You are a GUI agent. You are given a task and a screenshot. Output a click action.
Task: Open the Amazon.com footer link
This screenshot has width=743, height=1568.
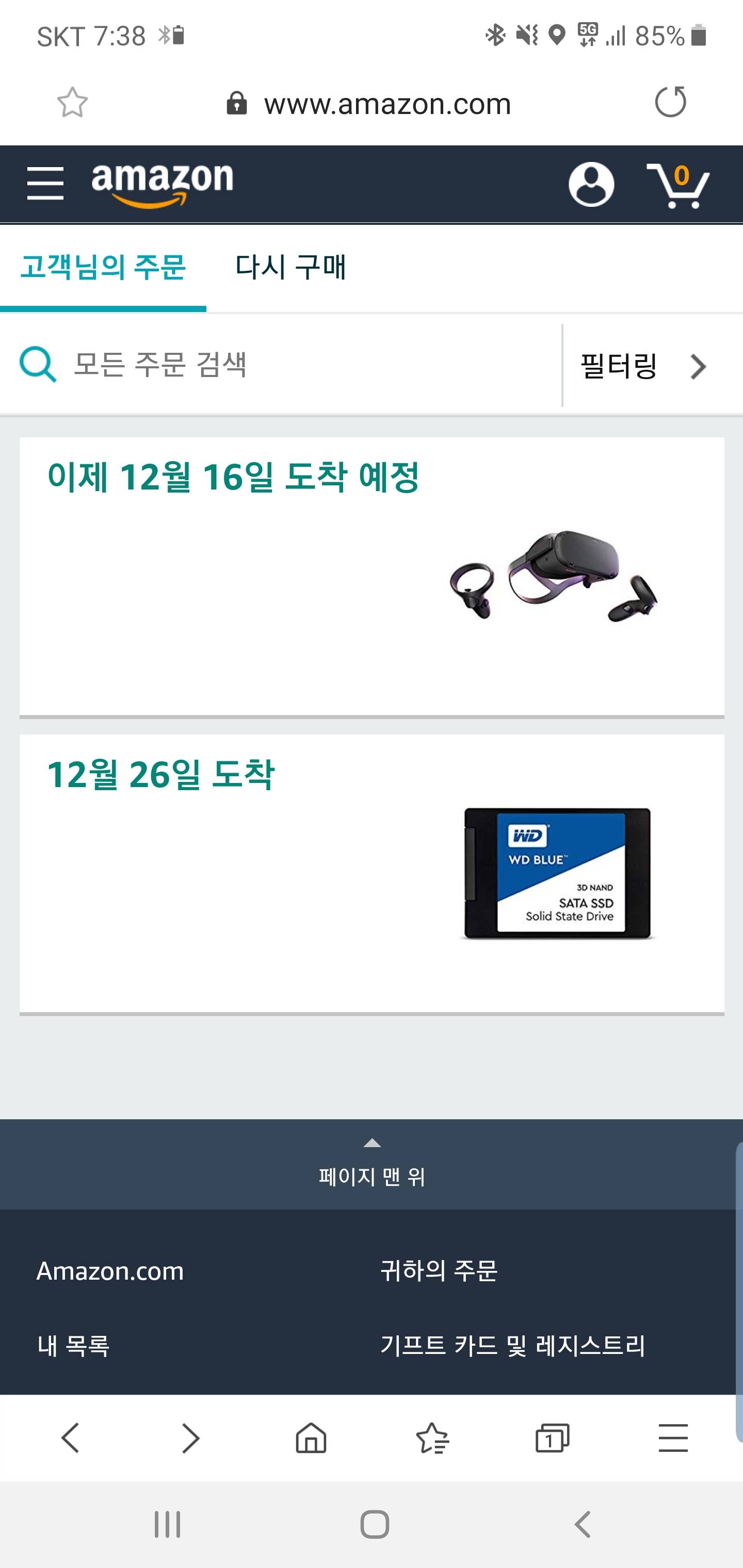click(x=110, y=1271)
